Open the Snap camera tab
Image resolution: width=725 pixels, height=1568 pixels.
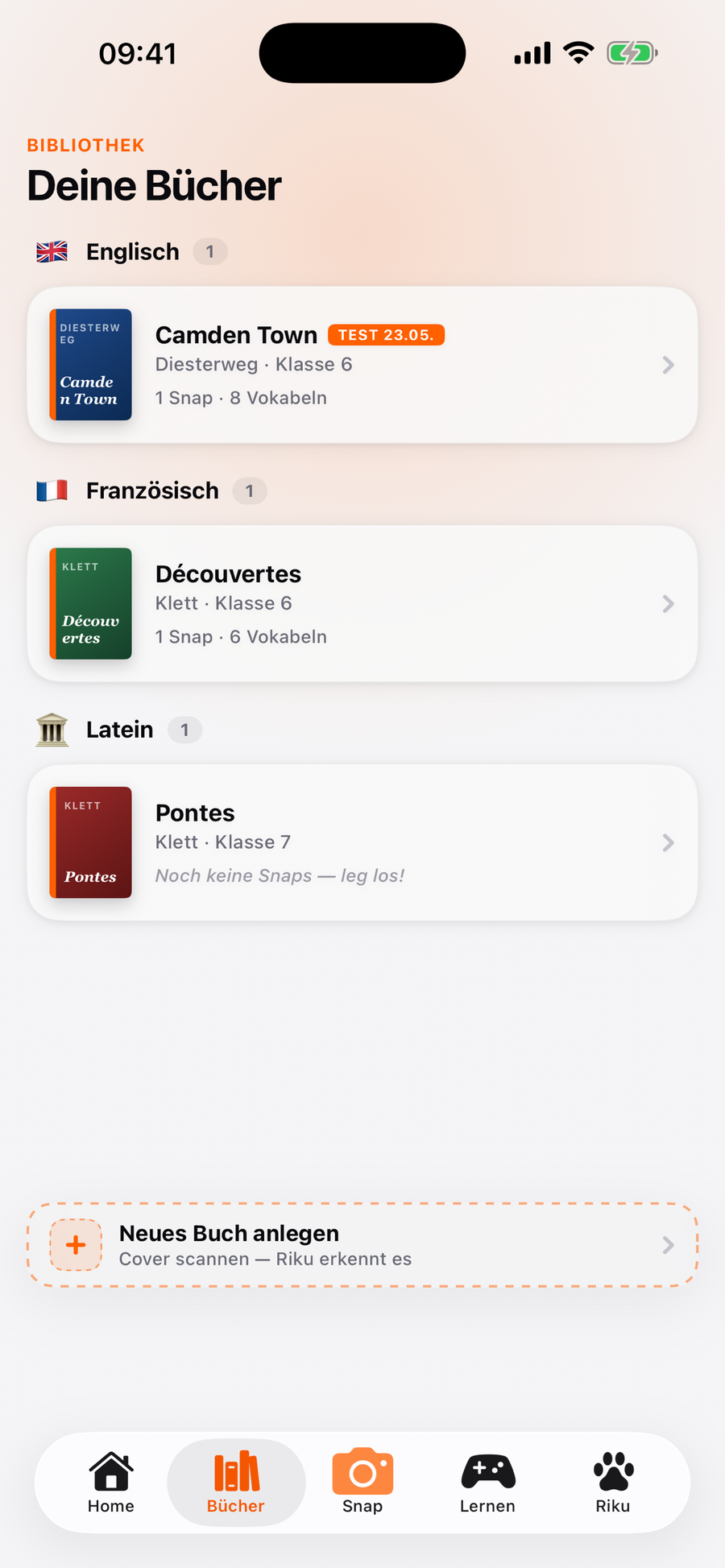362,1483
